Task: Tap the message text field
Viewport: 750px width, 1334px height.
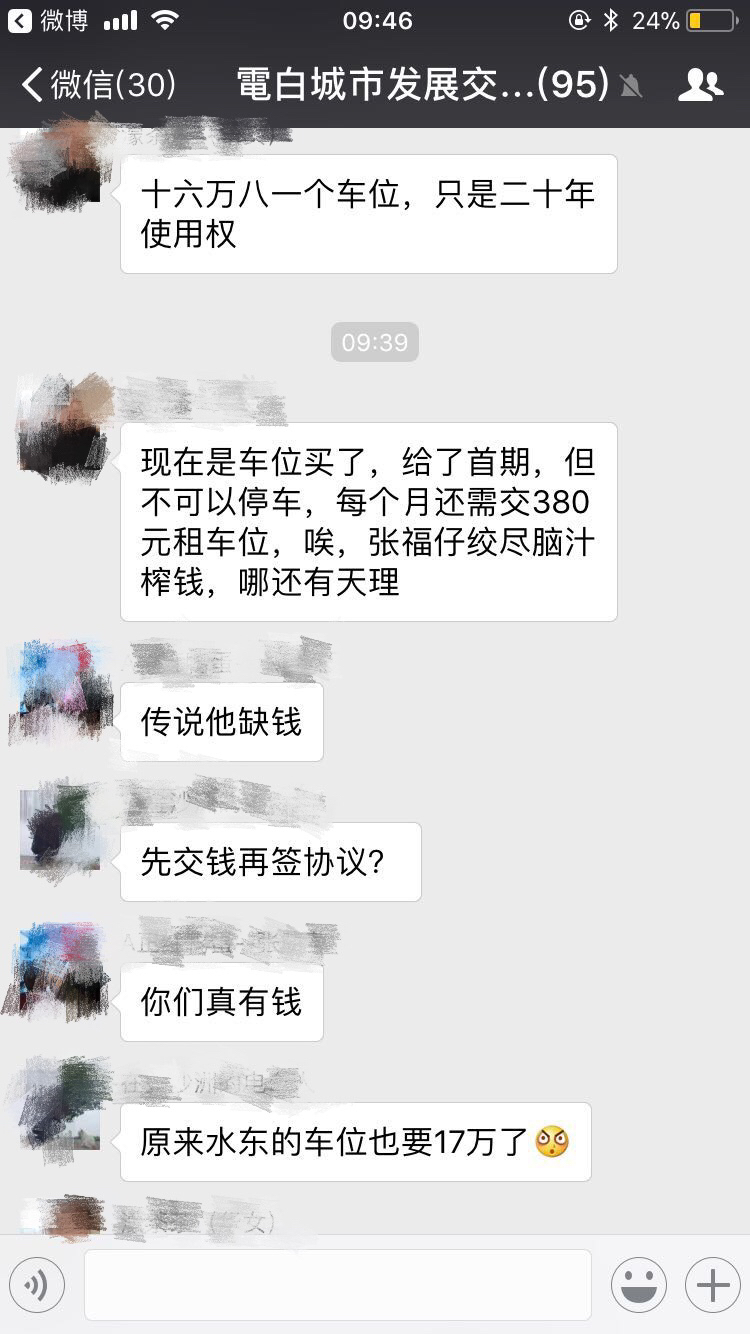Action: [x=337, y=1285]
